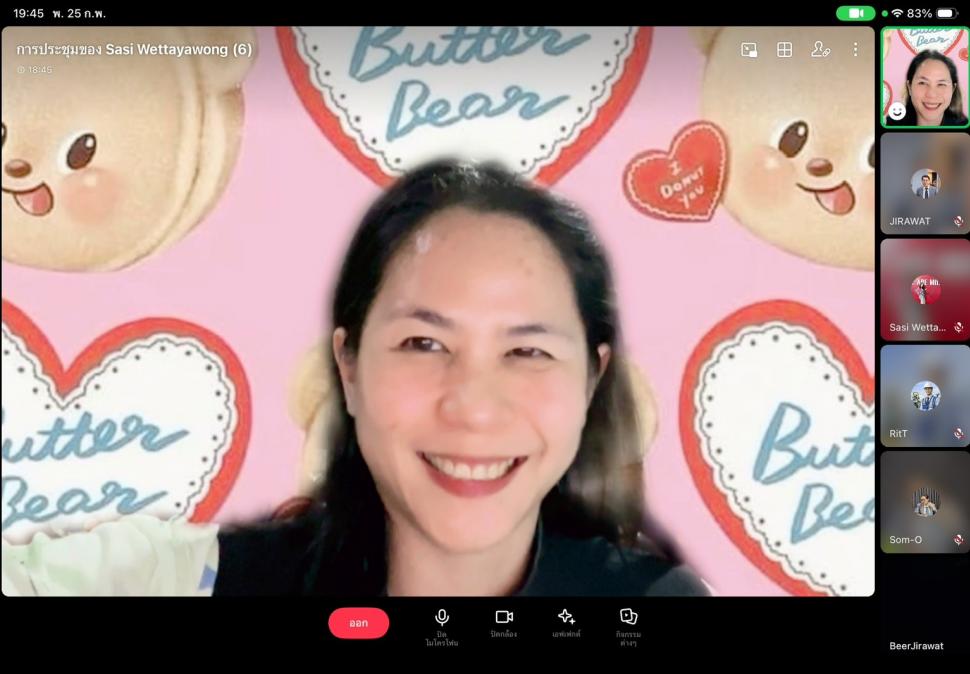Select RitT's participant tile
Screen dimensions: 970x674
925,396
